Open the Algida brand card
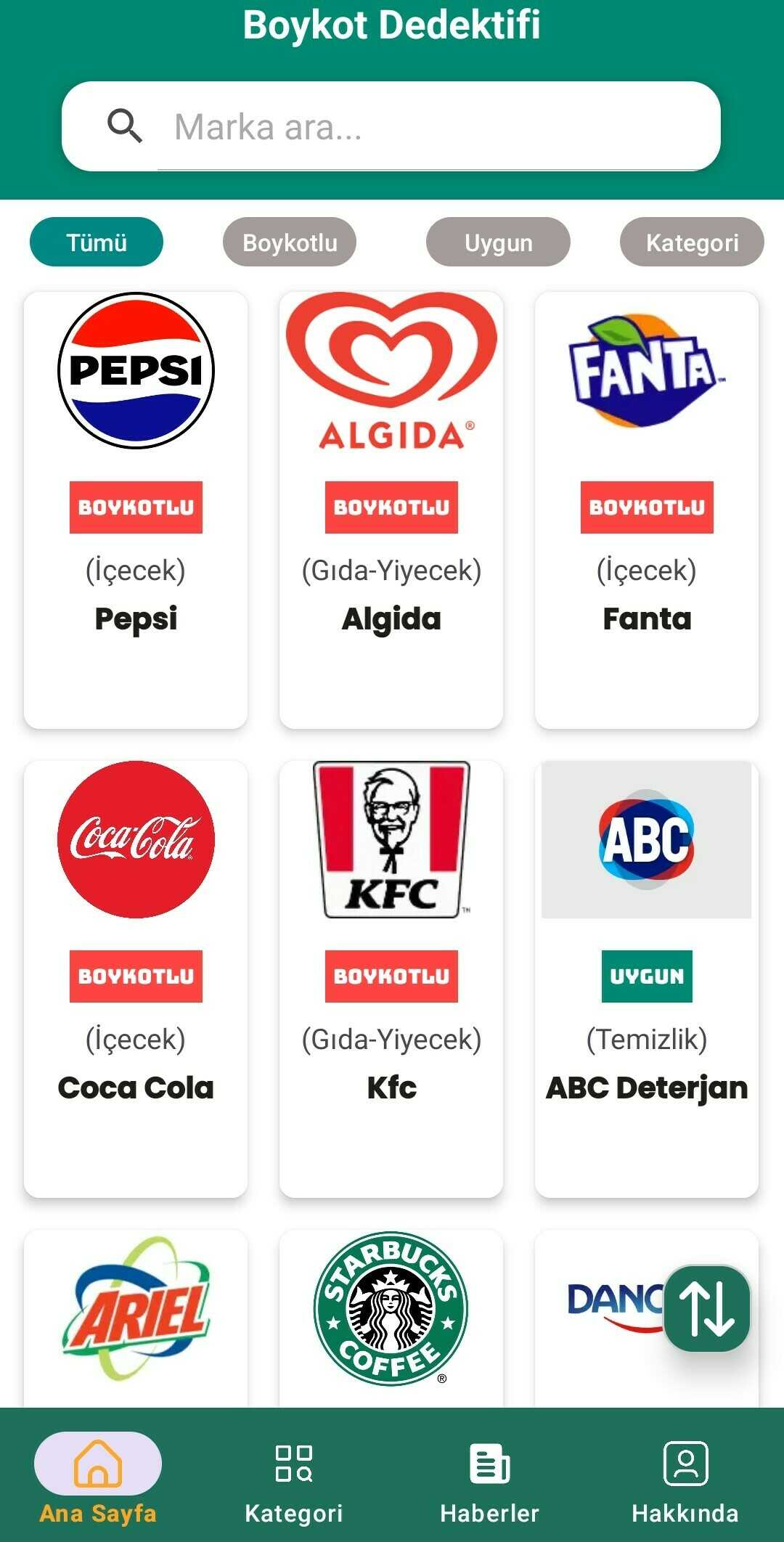 tap(391, 510)
